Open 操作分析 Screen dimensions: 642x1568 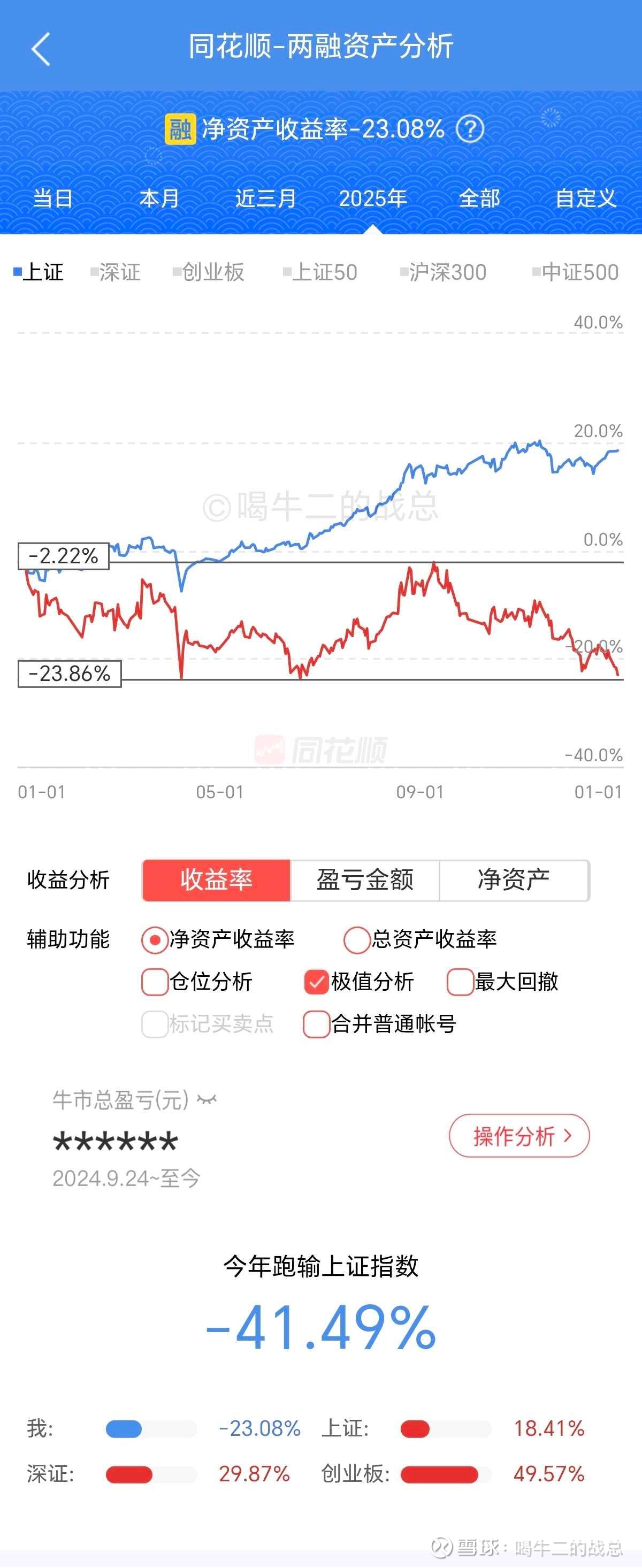point(519,1136)
